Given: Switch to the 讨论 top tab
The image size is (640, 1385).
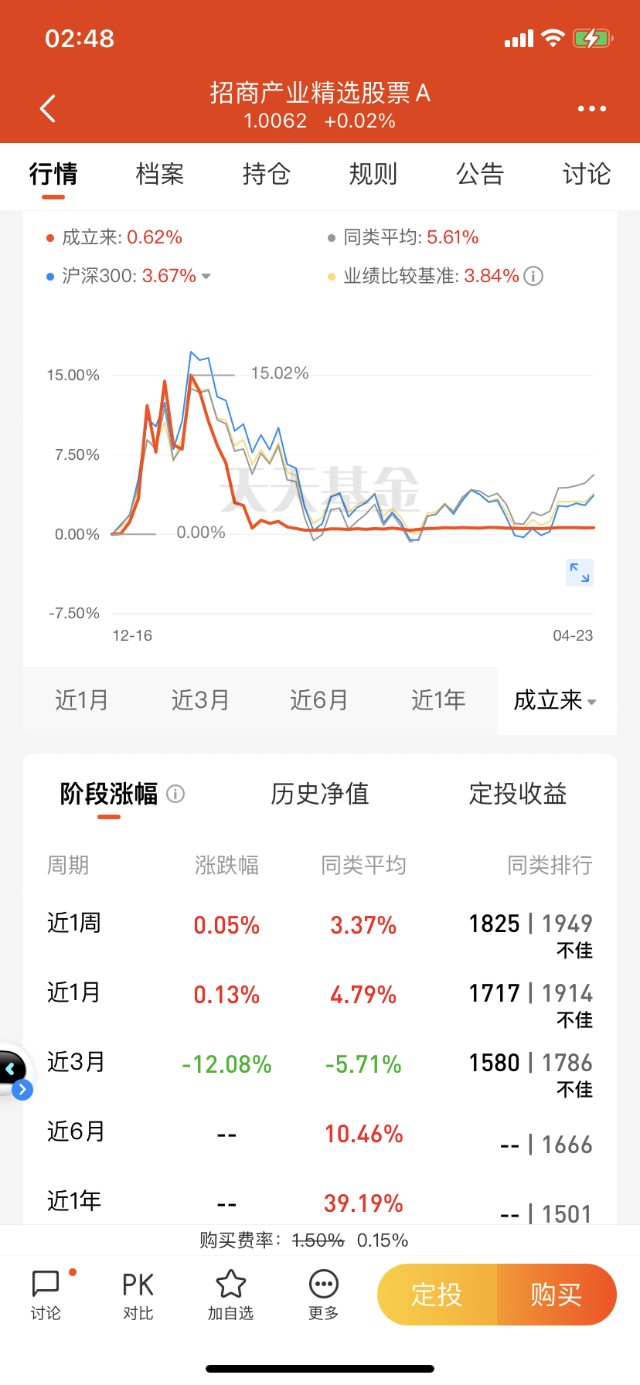Looking at the screenshot, I should (586, 174).
